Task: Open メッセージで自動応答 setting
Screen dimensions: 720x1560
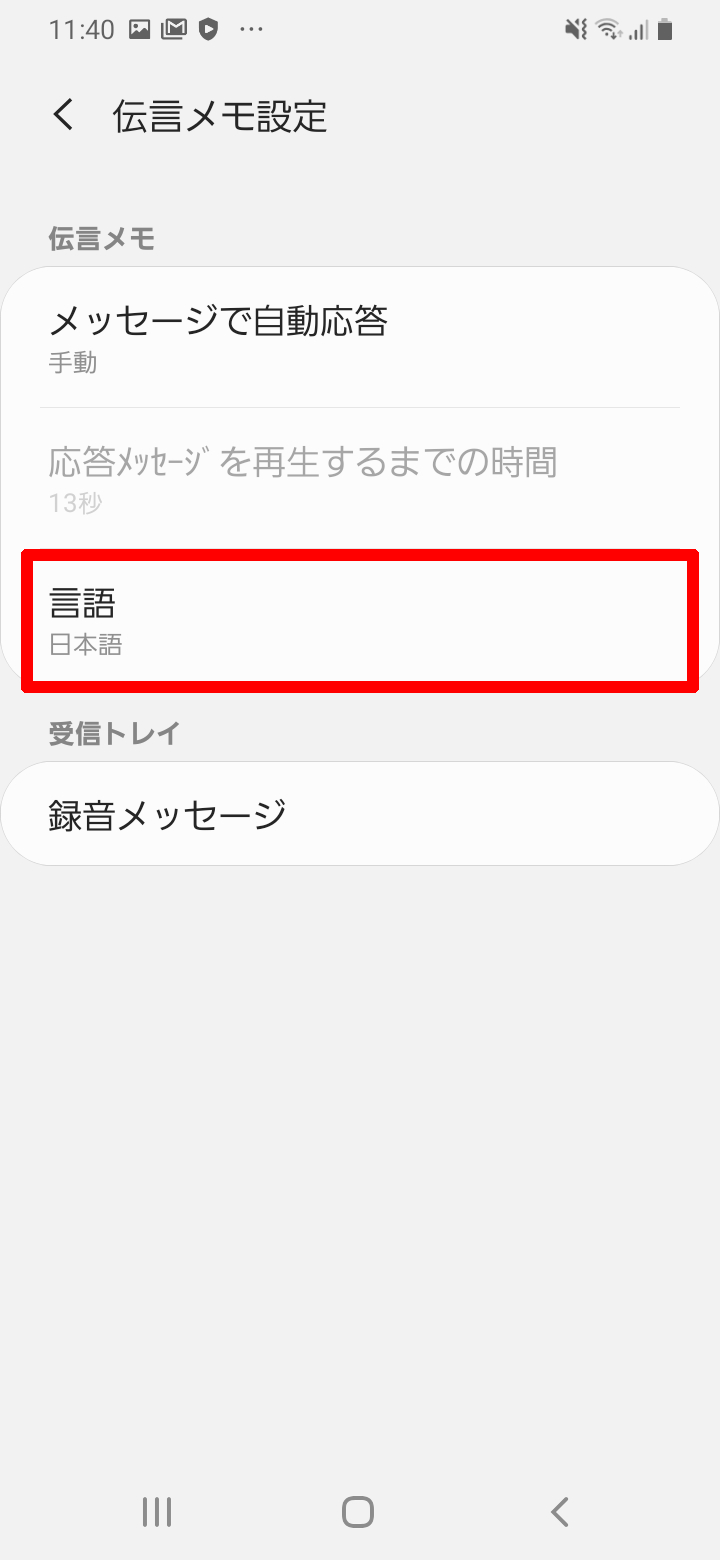Action: 360,338
